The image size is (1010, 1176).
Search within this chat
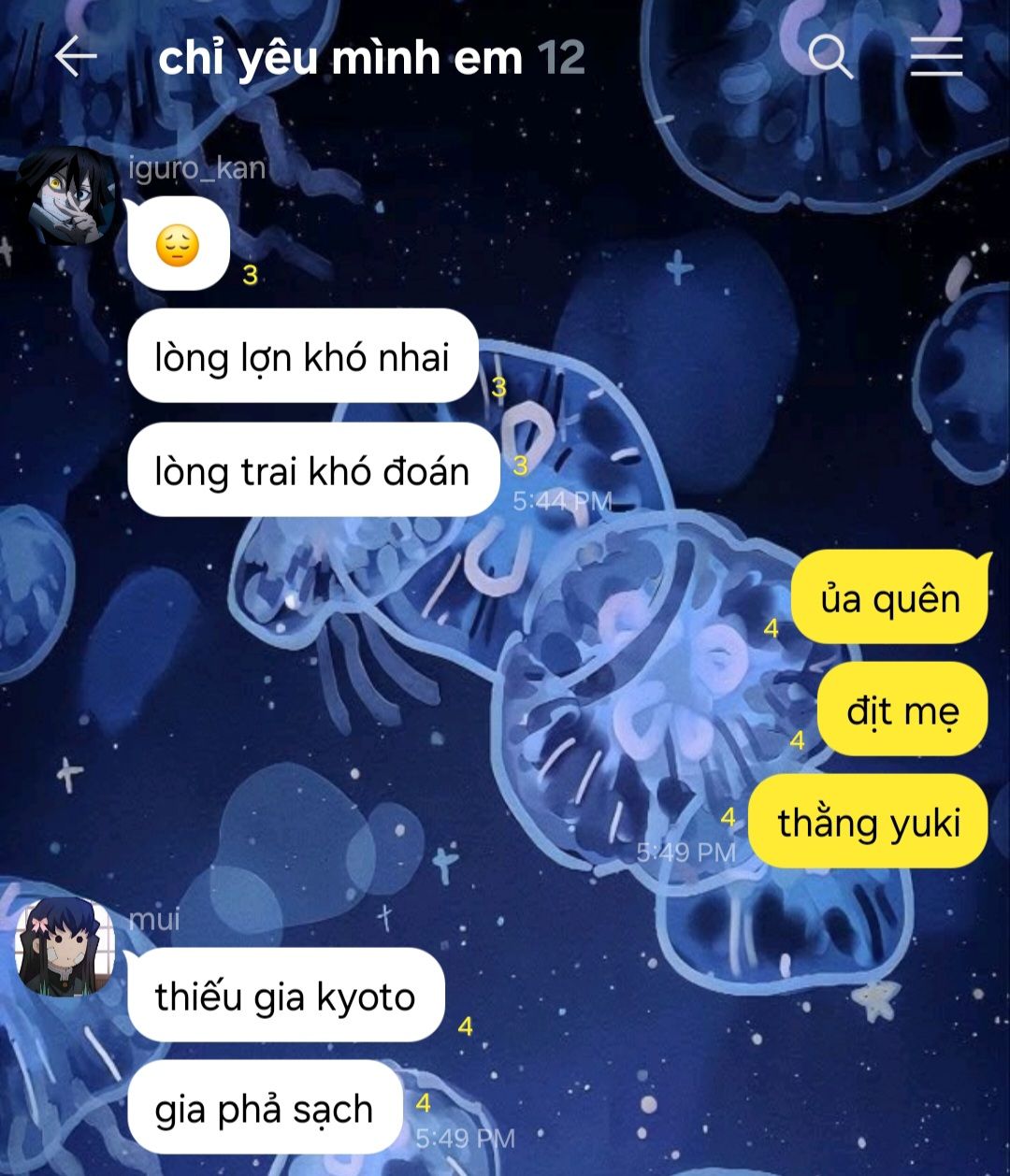coord(830,57)
